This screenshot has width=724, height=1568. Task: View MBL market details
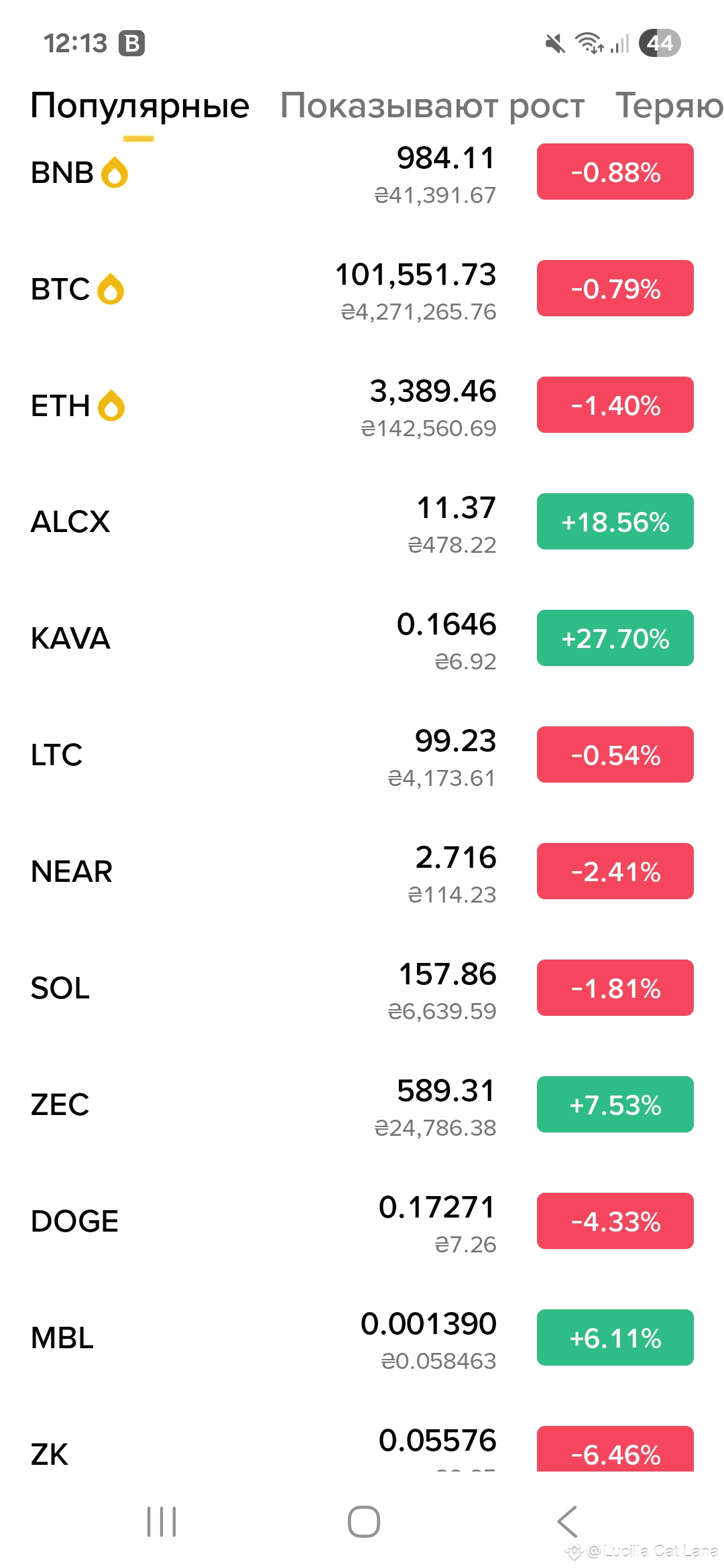point(268,1338)
